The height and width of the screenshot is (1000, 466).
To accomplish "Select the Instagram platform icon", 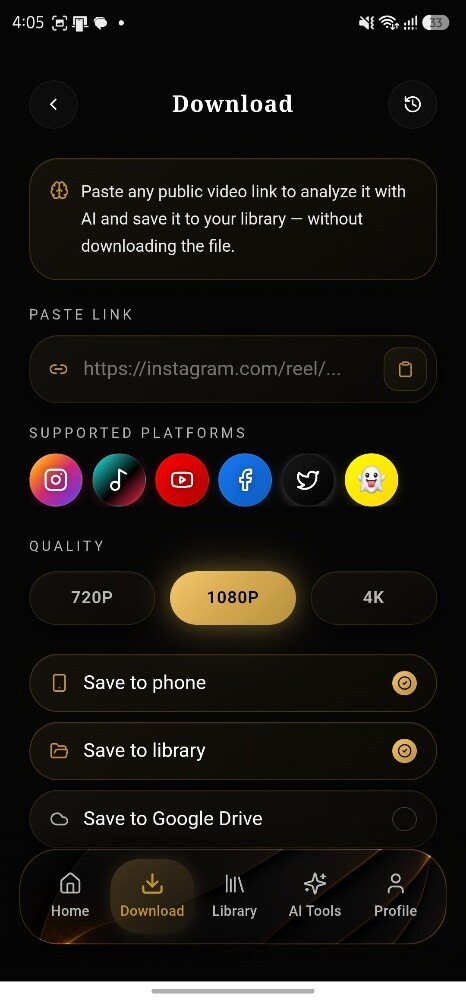I will [x=55, y=480].
